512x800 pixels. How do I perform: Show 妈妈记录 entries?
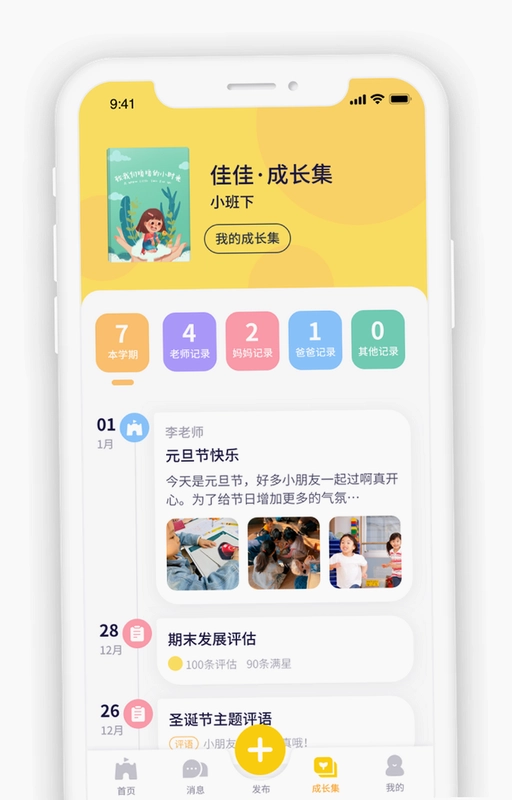(252, 341)
